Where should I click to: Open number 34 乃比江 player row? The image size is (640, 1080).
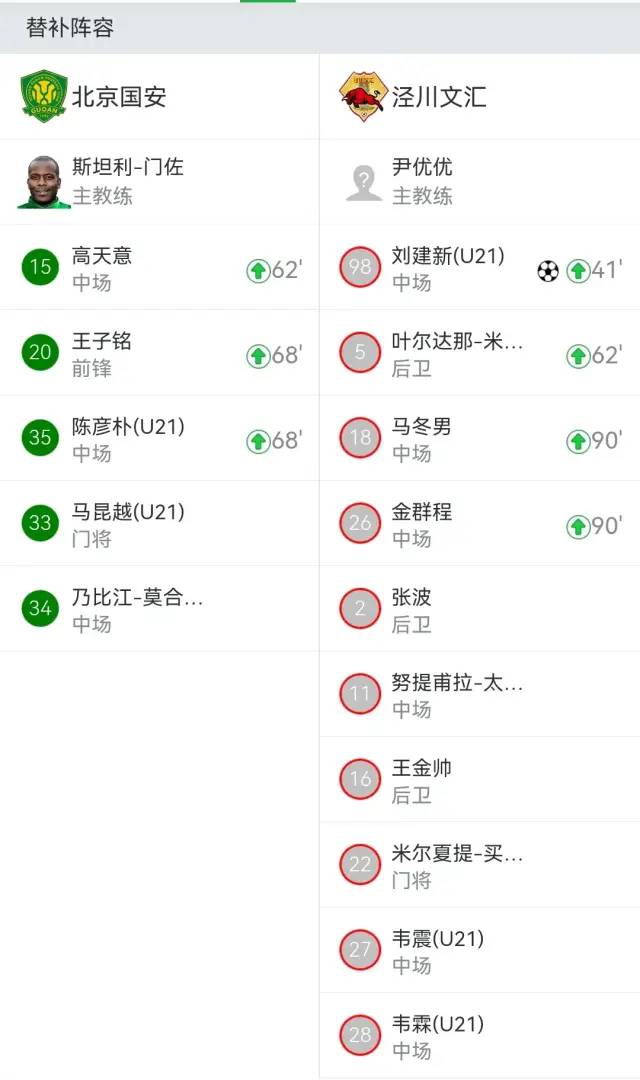[x=159, y=609]
